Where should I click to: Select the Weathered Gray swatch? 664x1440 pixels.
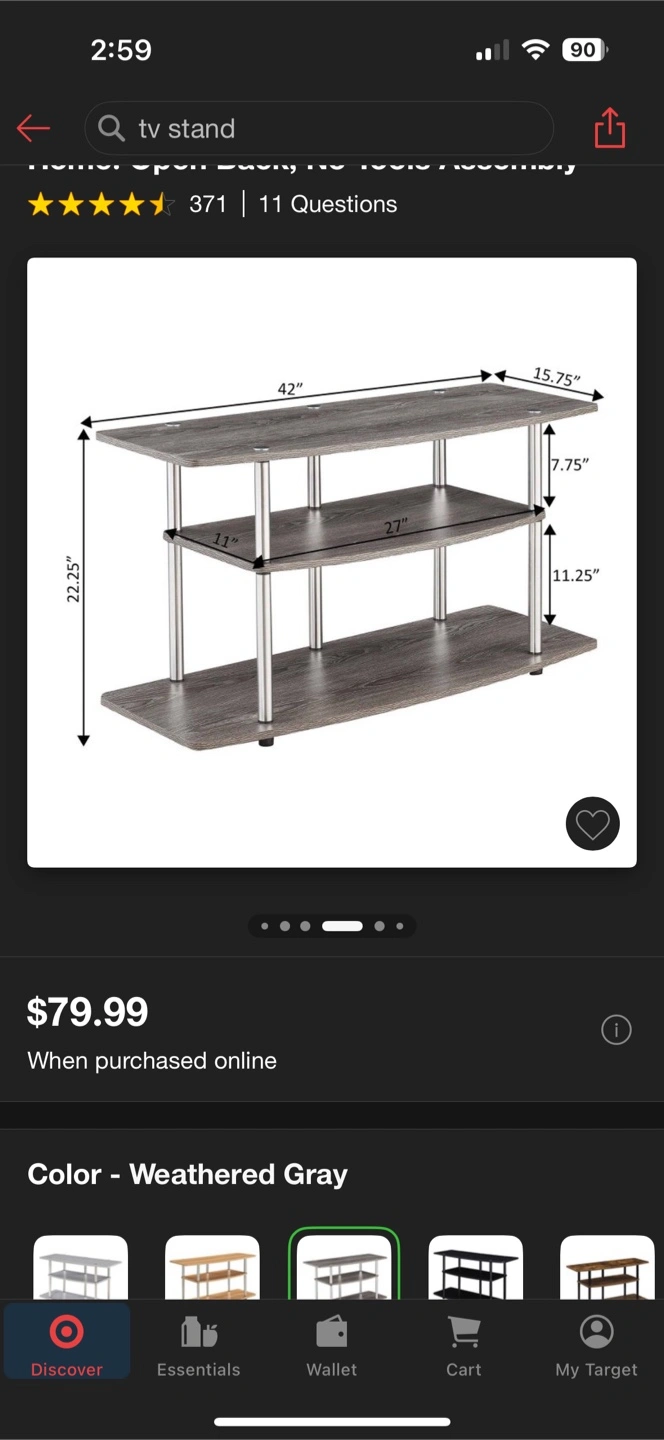click(x=344, y=1265)
